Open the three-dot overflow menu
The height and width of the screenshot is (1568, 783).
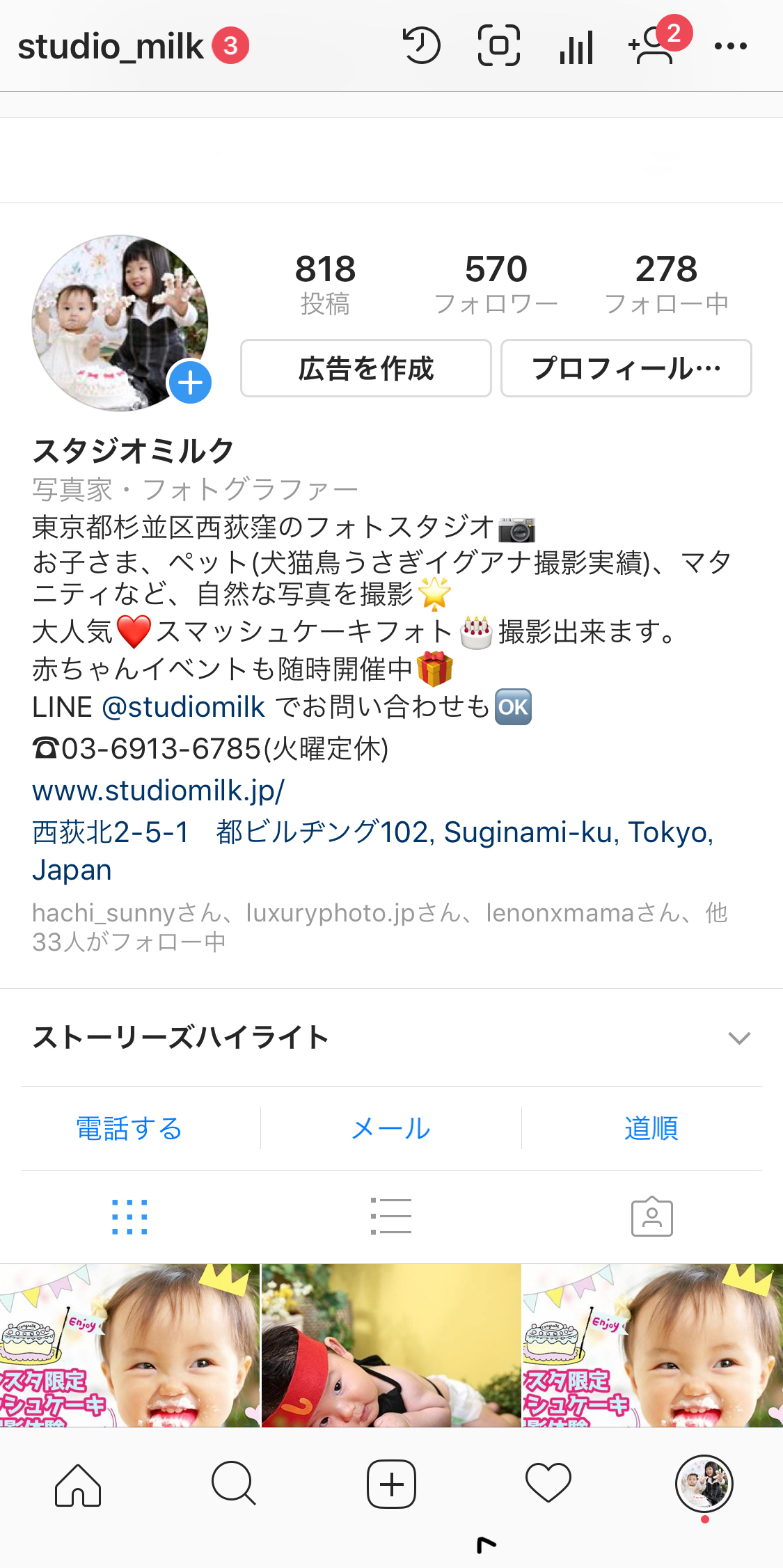tap(731, 47)
